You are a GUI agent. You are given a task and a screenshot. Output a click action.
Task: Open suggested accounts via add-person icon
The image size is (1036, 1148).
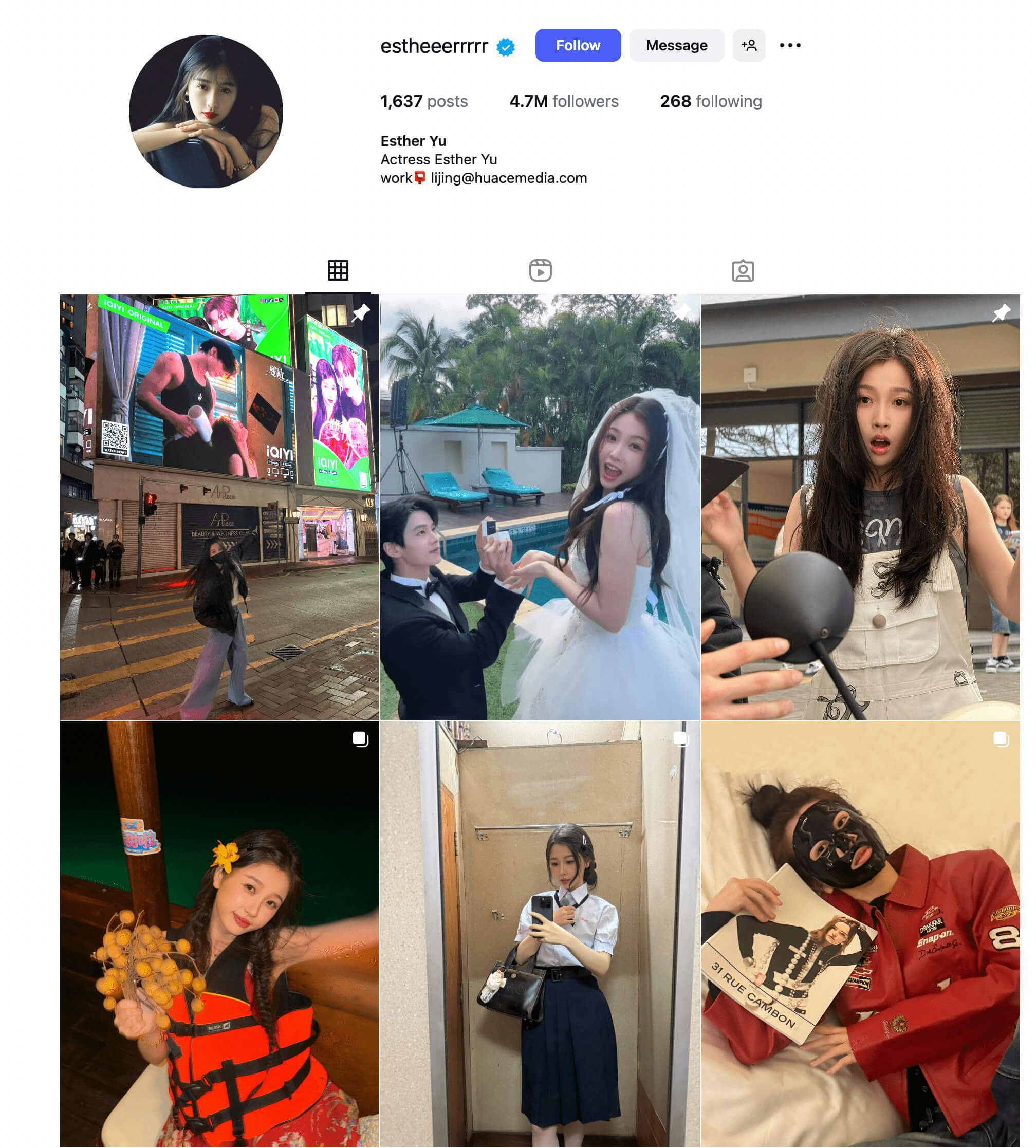(x=748, y=46)
